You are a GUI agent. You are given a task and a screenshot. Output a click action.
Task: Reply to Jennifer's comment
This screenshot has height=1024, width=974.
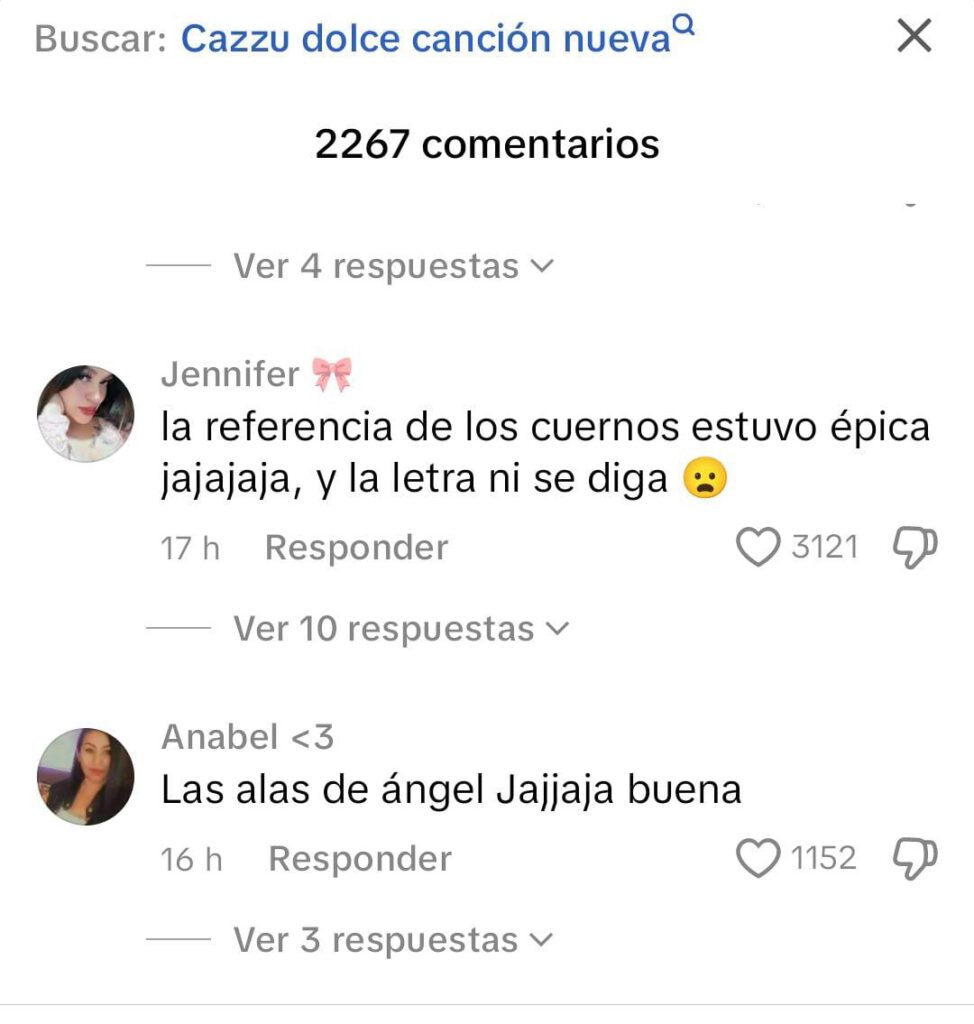(356, 548)
